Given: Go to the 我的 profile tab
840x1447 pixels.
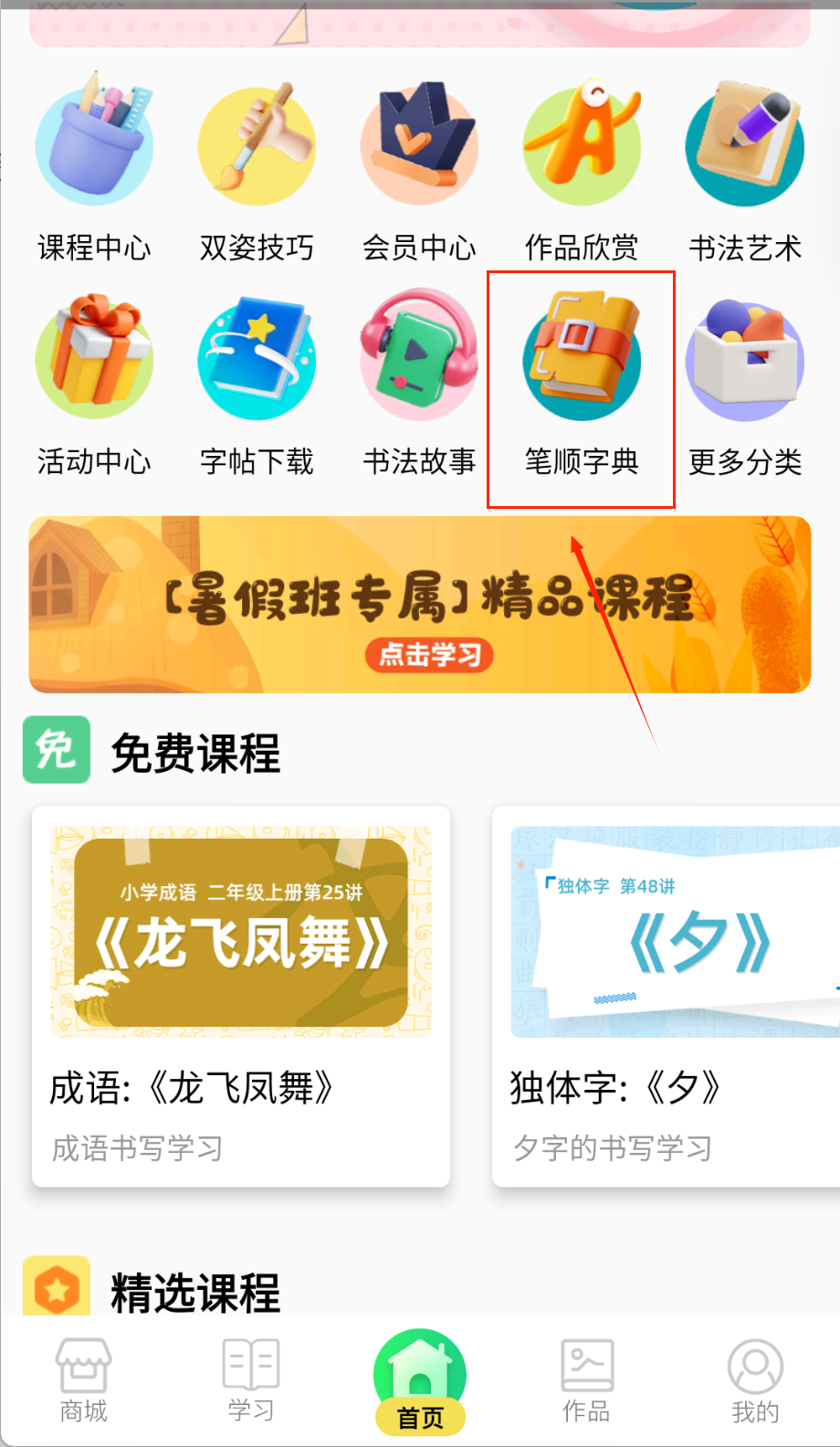Looking at the screenshot, I should tap(755, 1379).
